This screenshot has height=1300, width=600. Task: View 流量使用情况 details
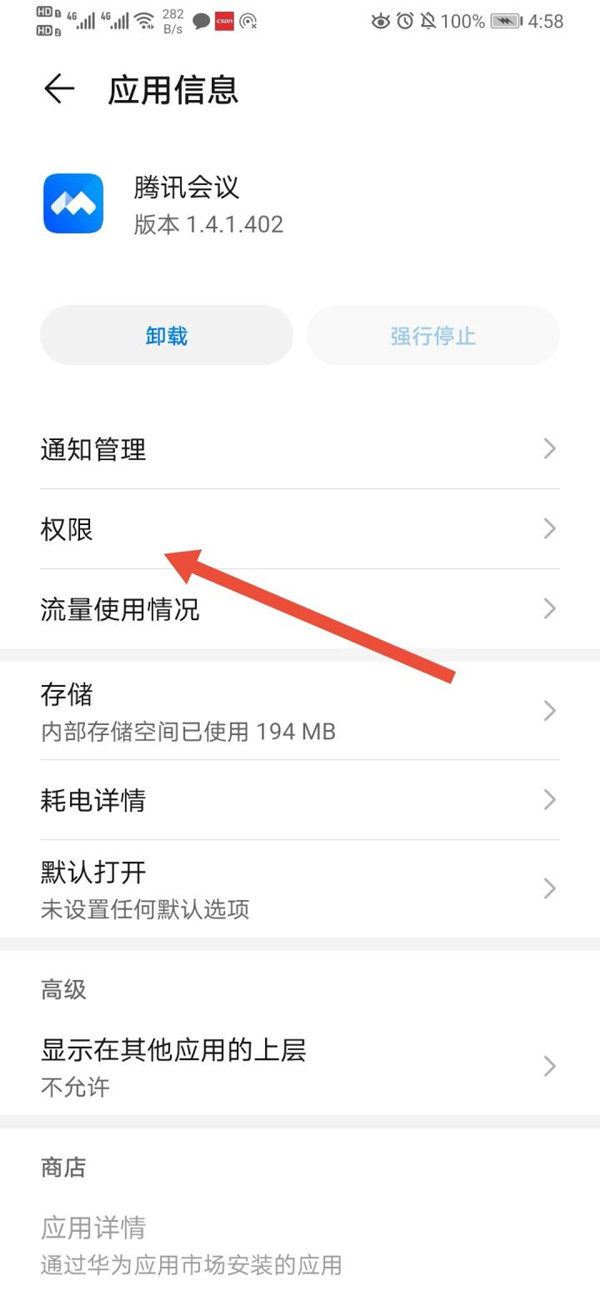(298, 609)
